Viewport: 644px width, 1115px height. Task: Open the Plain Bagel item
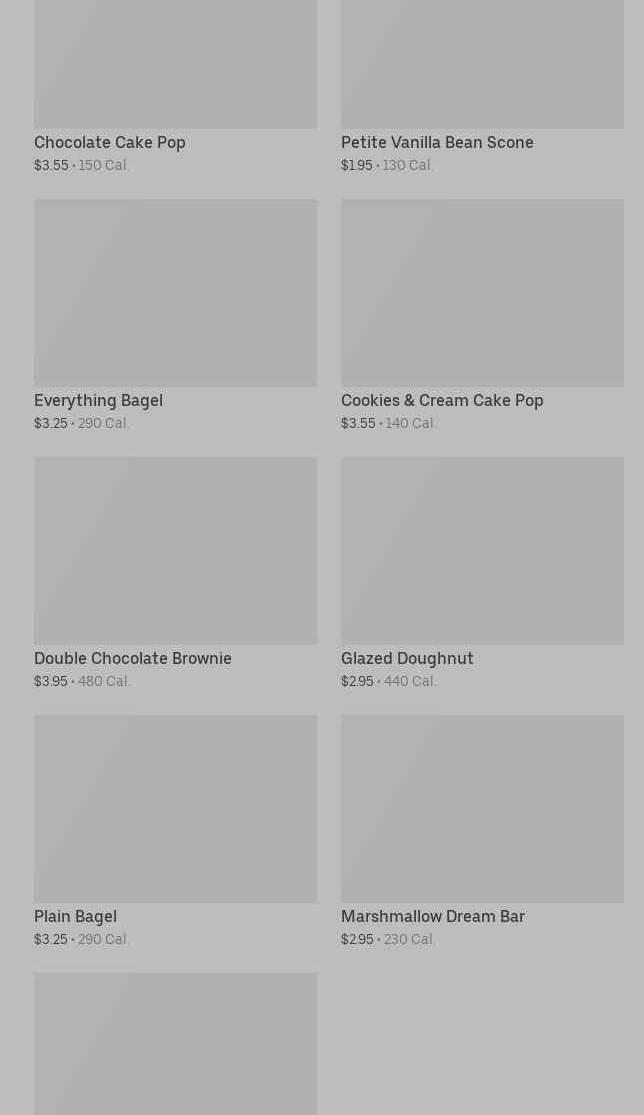[x=176, y=831]
